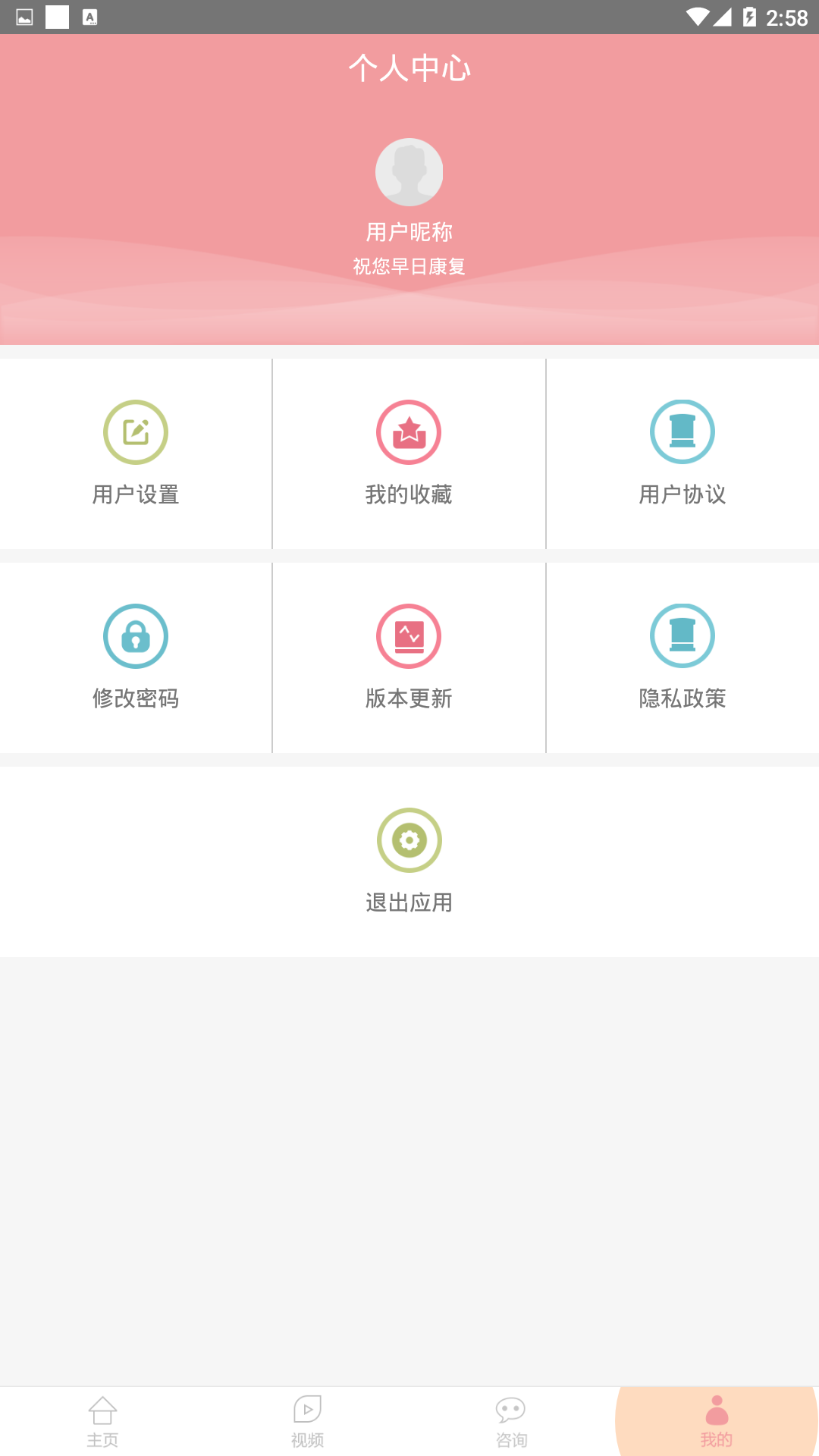View the 用户协议 user agreement

pyautogui.click(x=682, y=453)
